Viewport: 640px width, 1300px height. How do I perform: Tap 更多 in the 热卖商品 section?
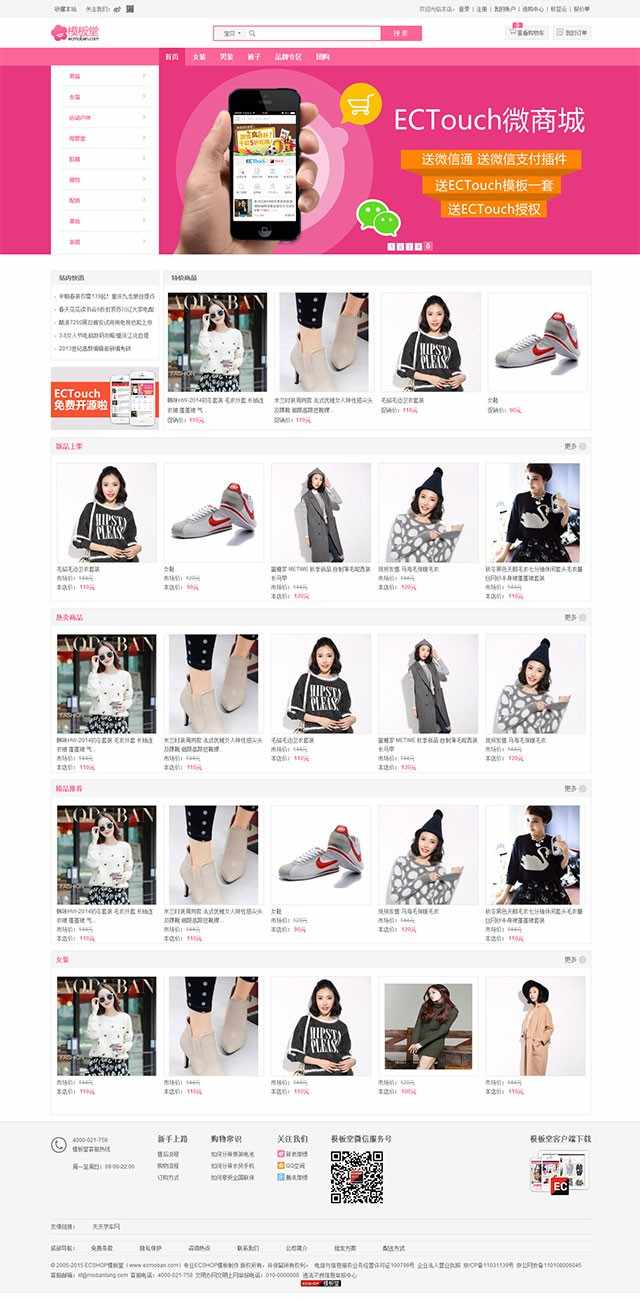point(574,617)
